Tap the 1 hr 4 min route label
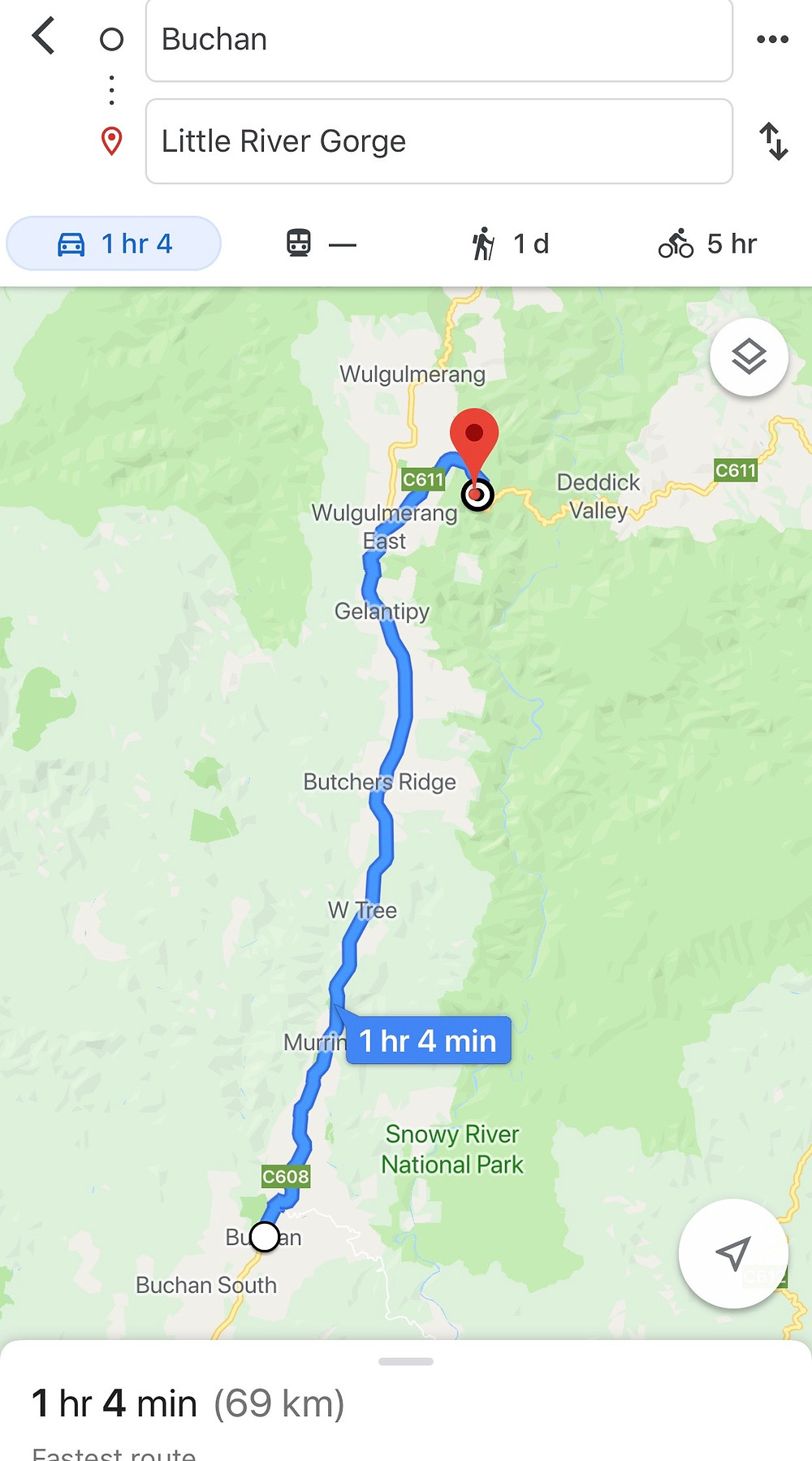Image resolution: width=812 pixels, height=1461 pixels. coord(428,1040)
